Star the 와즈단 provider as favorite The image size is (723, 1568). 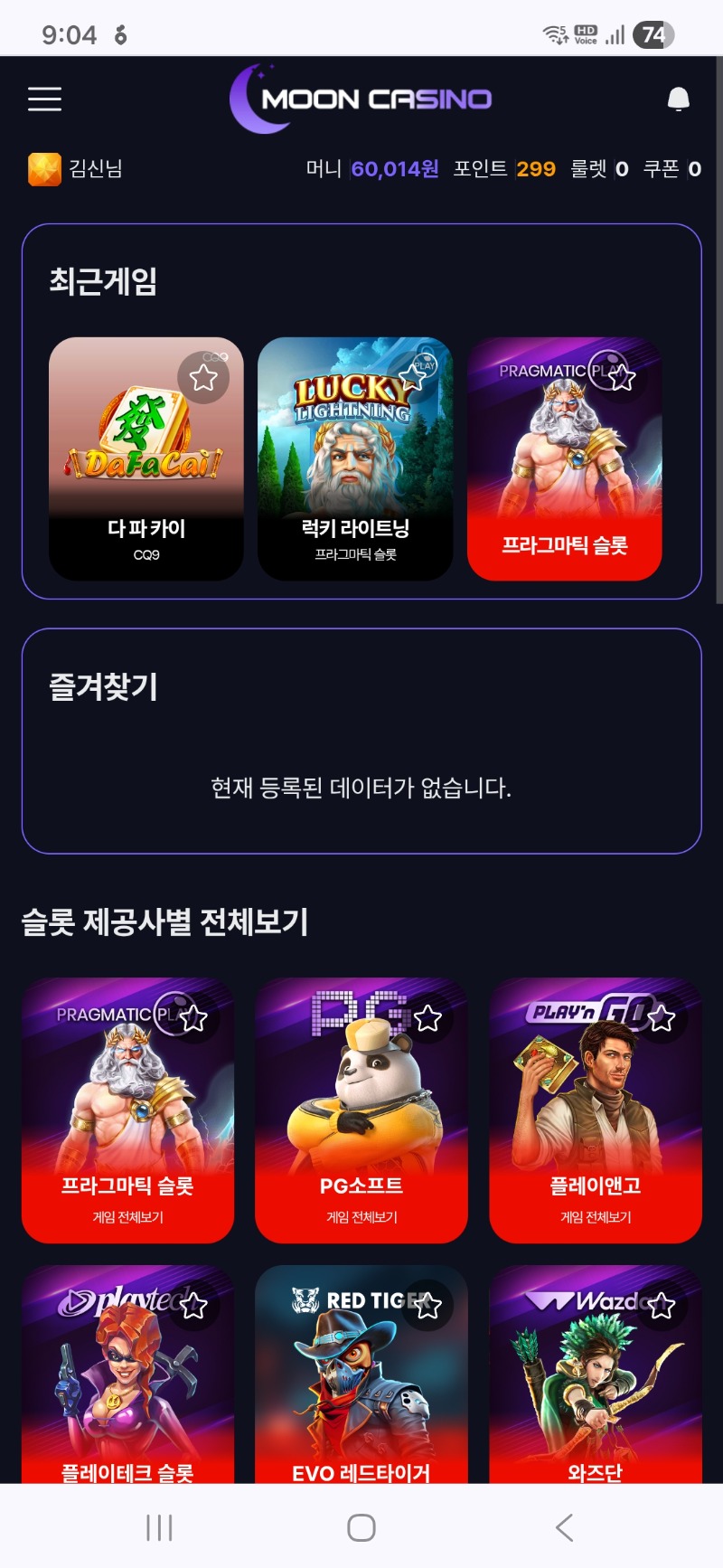point(662,1306)
